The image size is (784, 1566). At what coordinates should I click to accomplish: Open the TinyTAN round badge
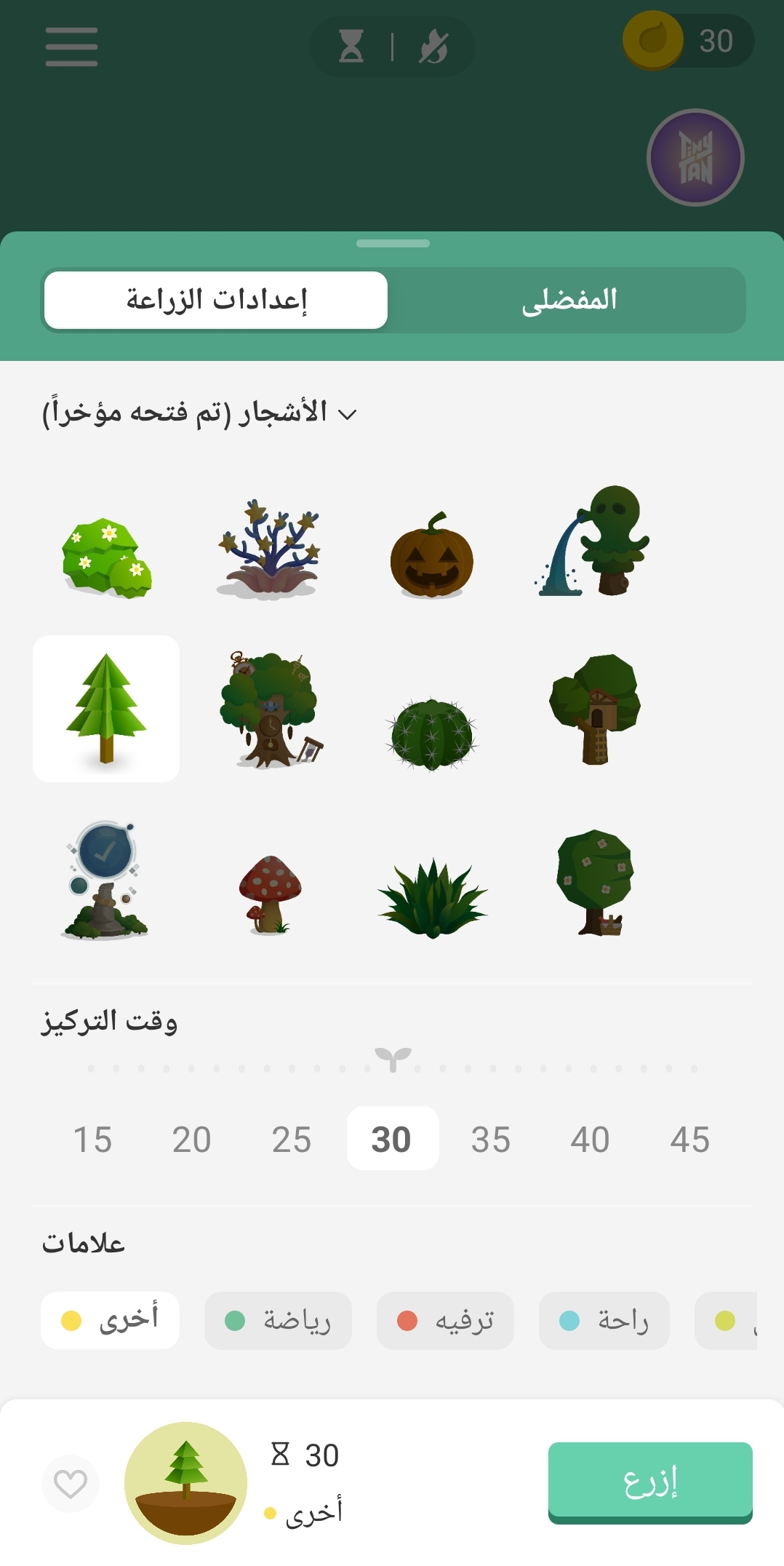pos(695,157)
